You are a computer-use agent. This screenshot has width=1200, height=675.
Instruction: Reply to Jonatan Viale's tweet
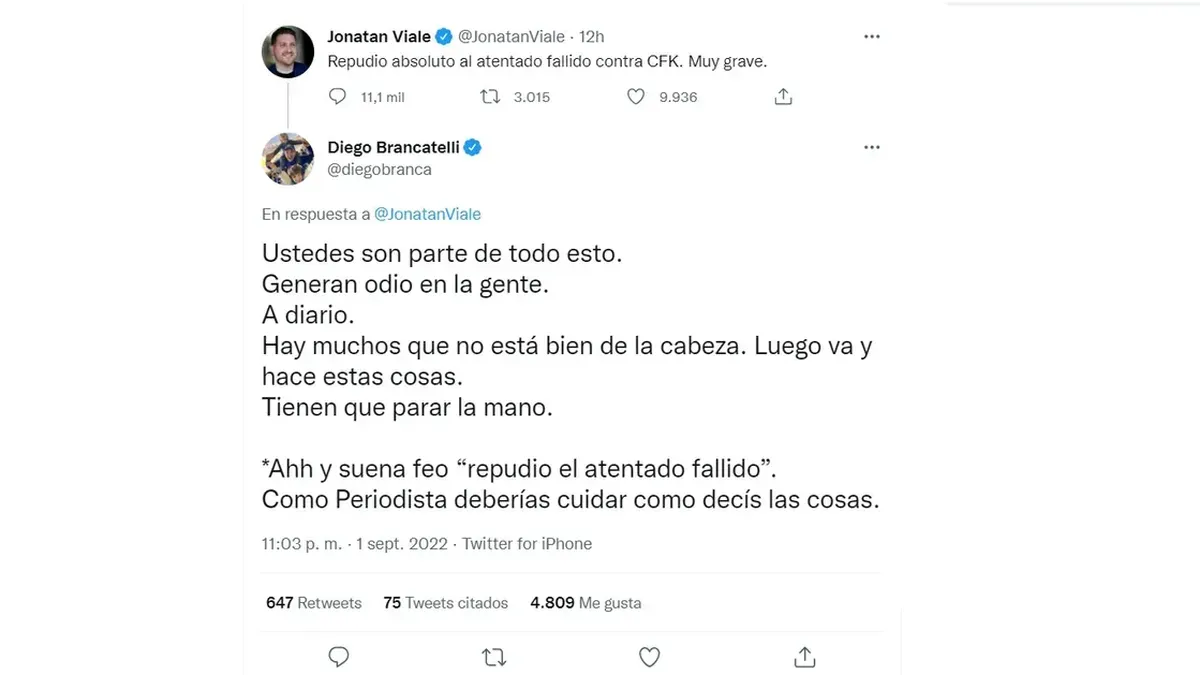coord(339,97)
